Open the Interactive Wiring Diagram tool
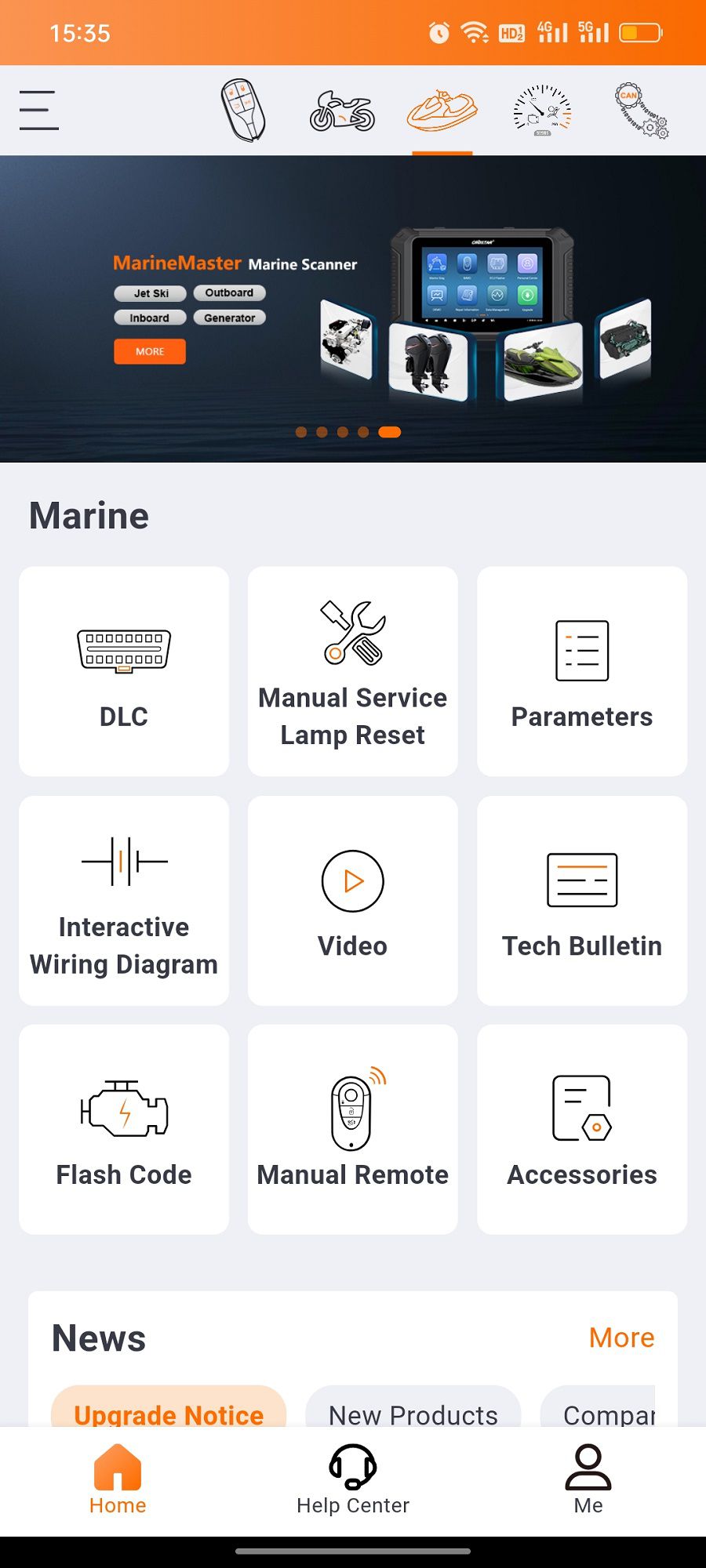This screenshot has width=706, height=1568. (123, 900)
